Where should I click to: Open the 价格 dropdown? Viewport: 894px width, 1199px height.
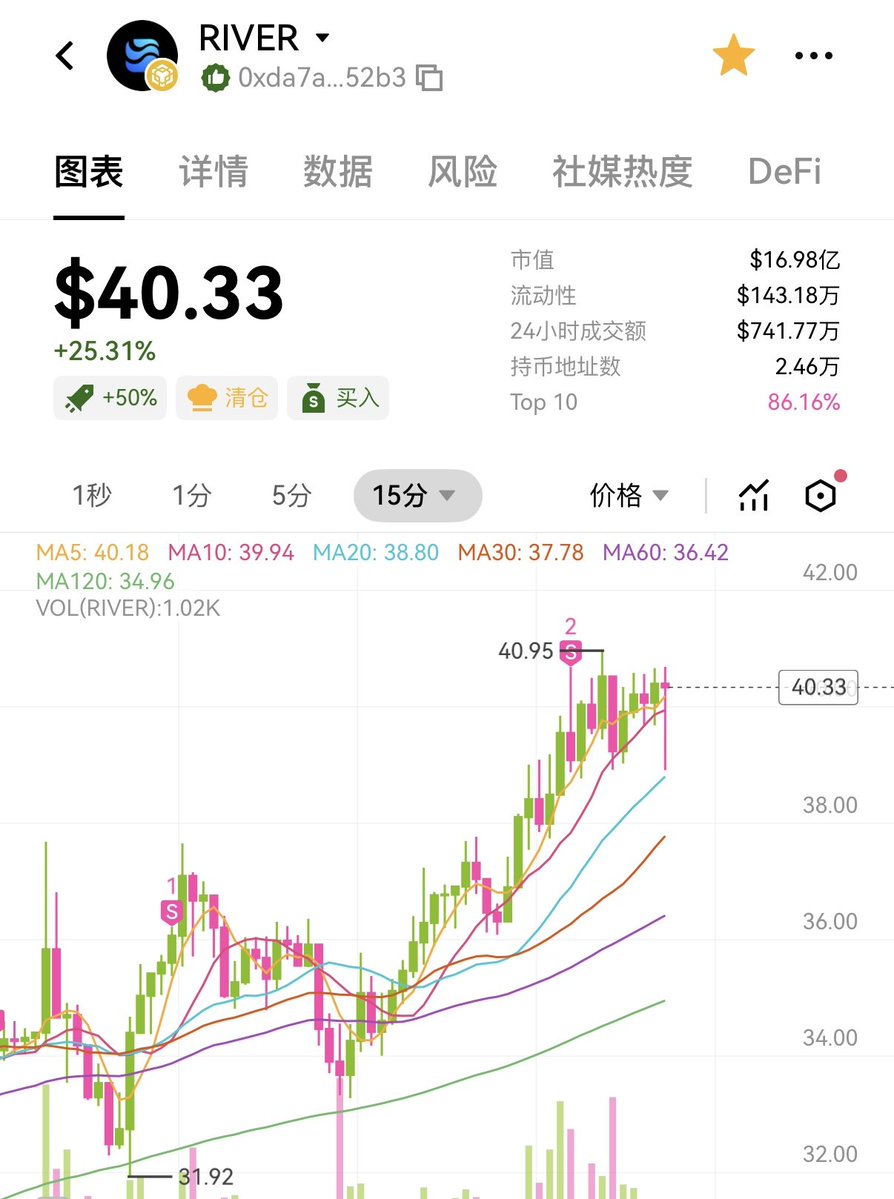(629, 495)
